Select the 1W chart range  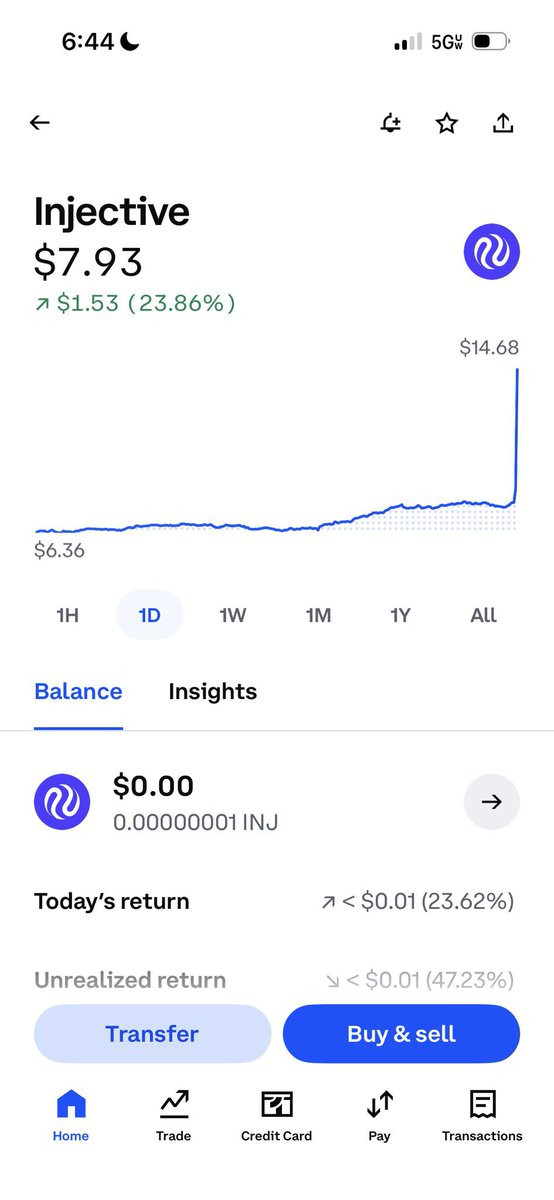click(233, 615)
